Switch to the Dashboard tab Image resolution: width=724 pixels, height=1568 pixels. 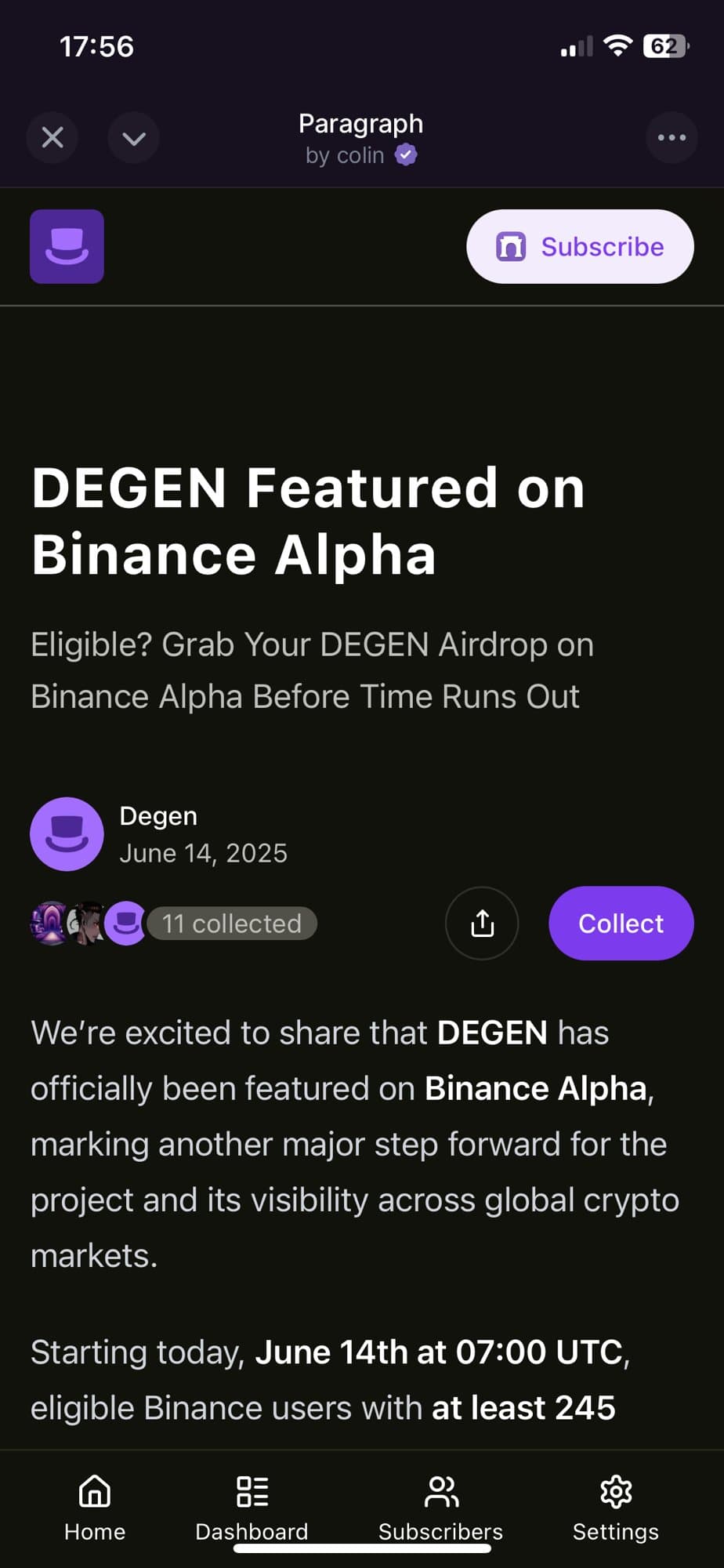click(252, 1507)
